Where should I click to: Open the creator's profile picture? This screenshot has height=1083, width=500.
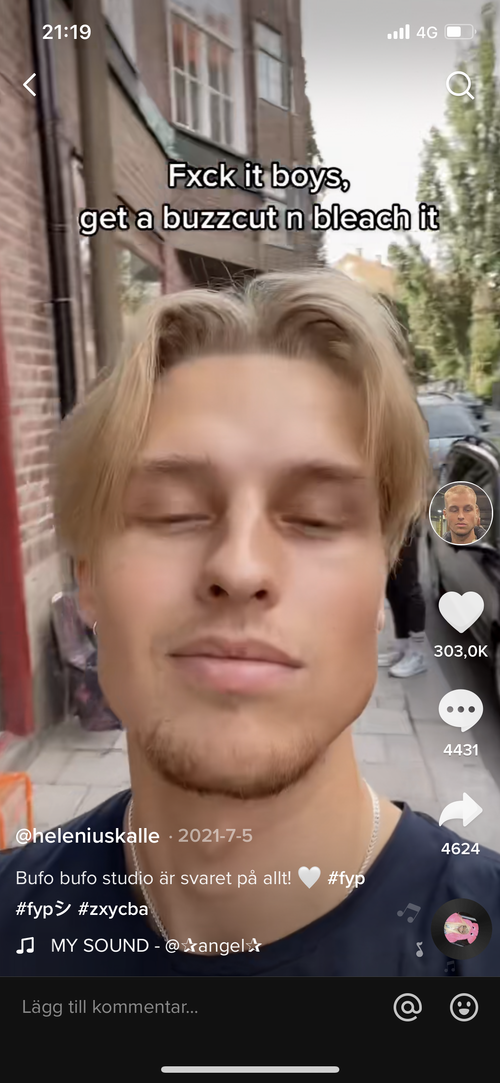click(x=461, y=513)
